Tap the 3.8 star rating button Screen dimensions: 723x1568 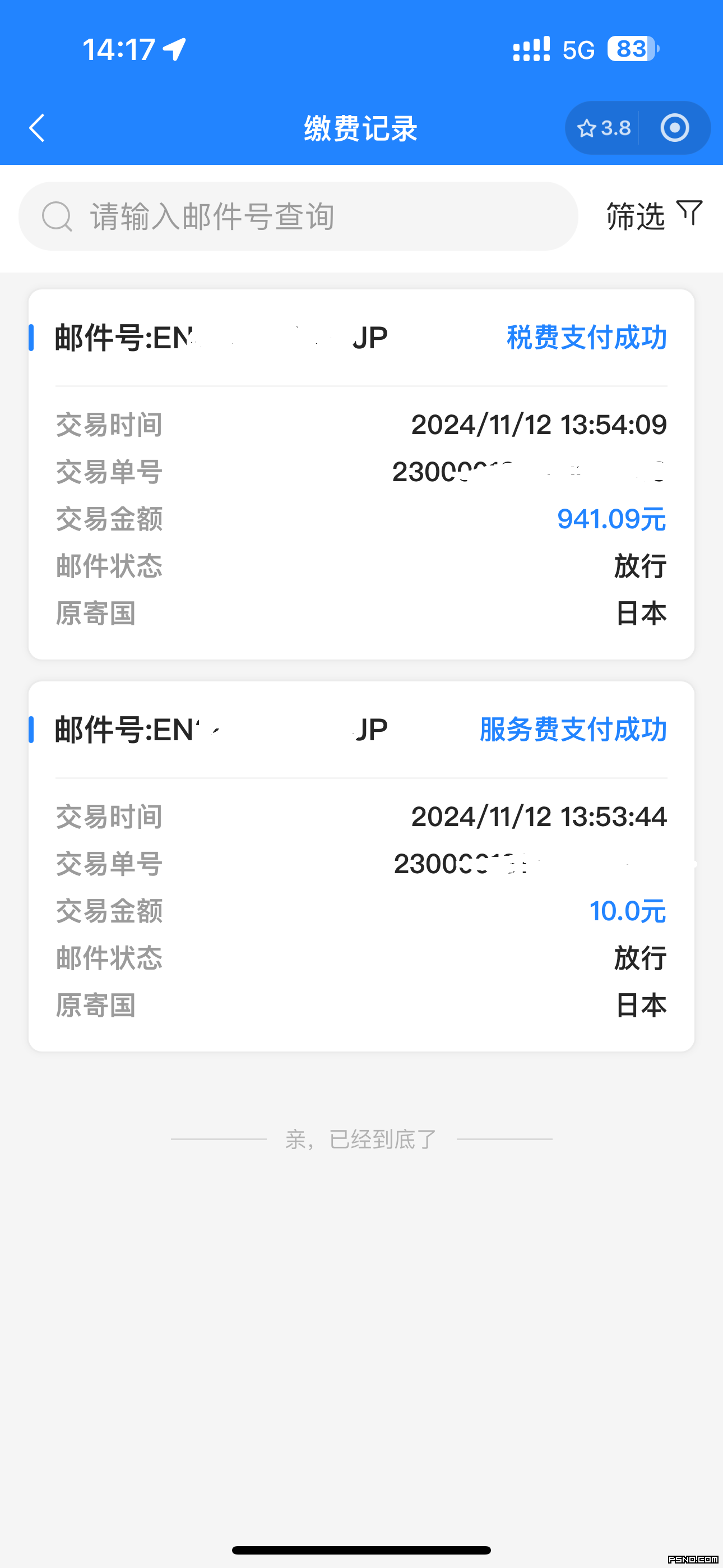tap(604, 128)
